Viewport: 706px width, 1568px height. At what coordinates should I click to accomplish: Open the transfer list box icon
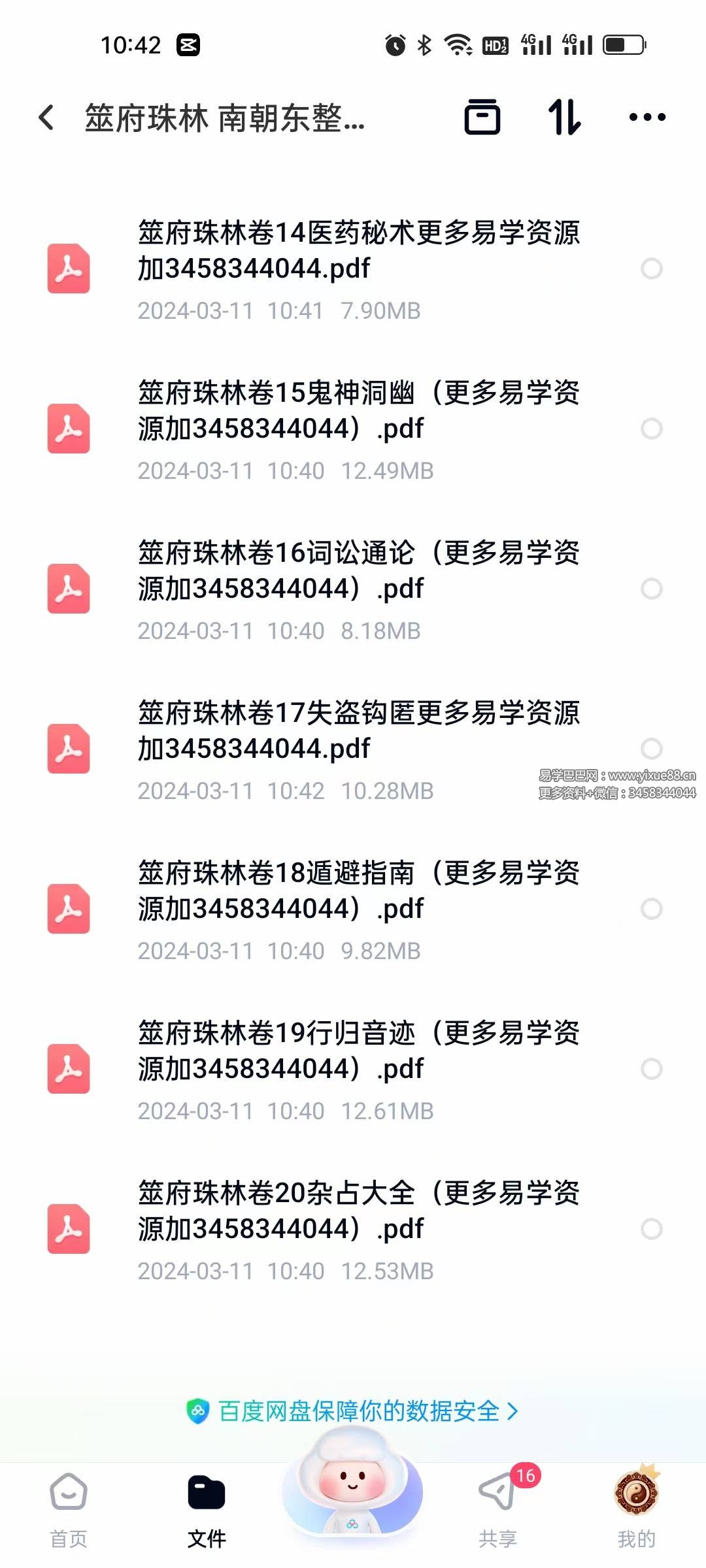point(482,118)
